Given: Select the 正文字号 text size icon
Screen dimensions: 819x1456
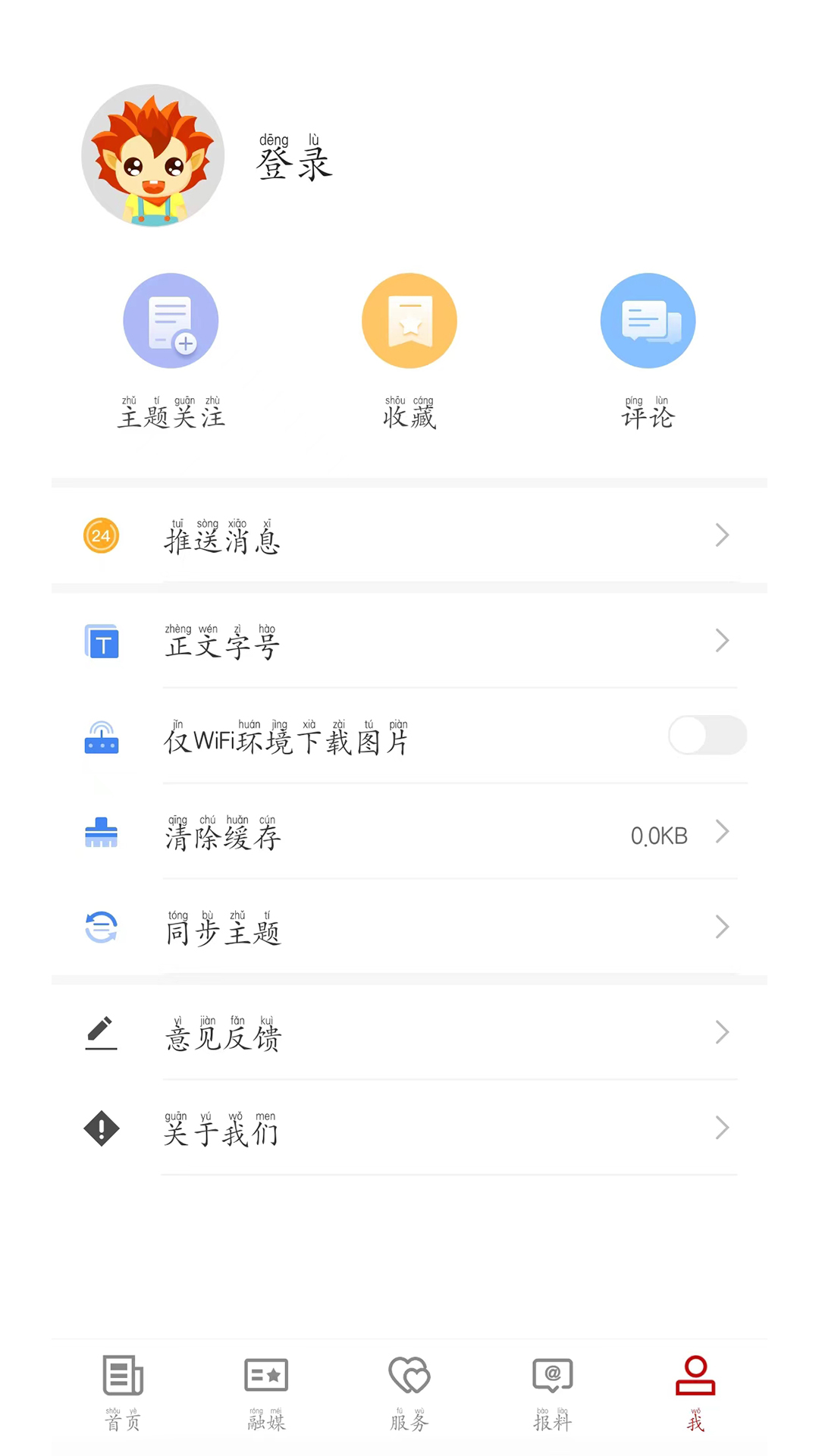Looking at the screenshot, I should [x=101, y=642].
